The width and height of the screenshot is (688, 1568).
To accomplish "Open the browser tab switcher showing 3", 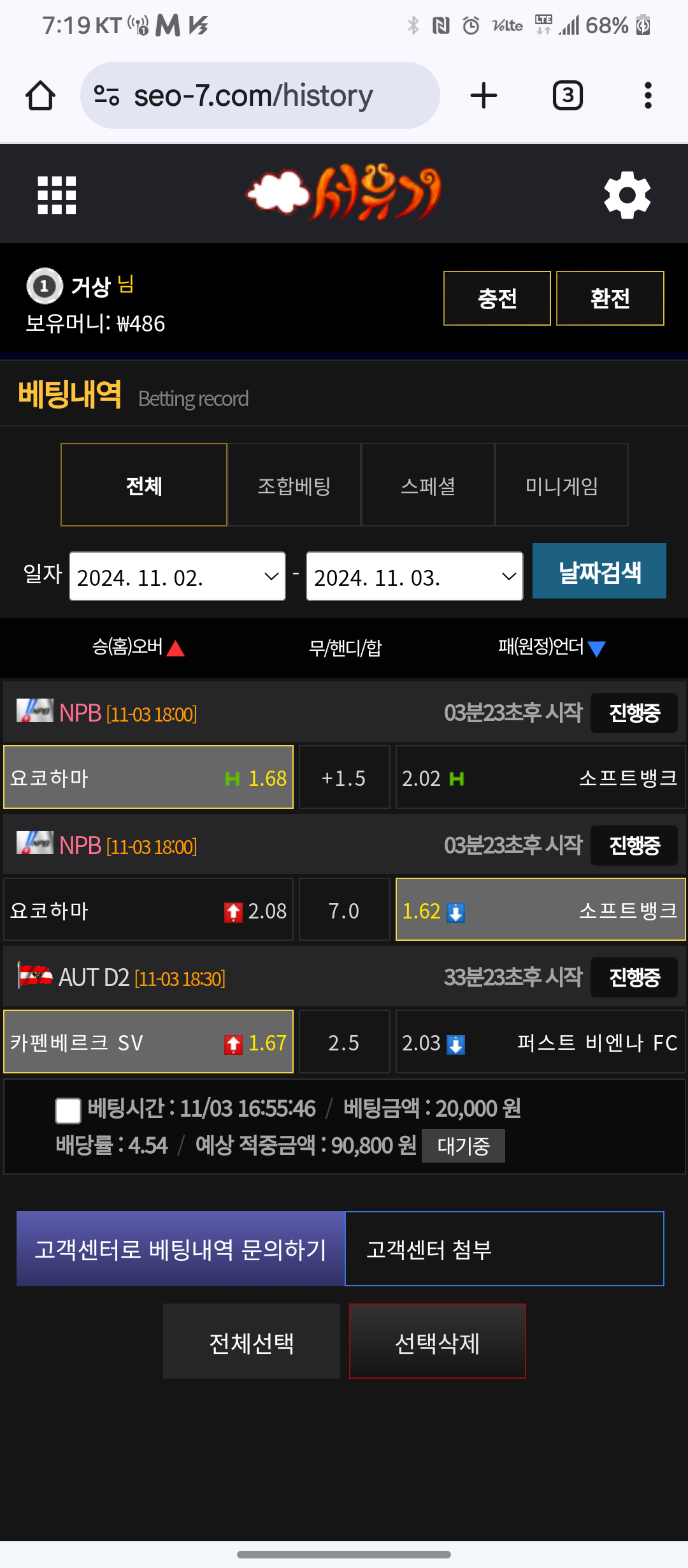I will tap(568, 96).
